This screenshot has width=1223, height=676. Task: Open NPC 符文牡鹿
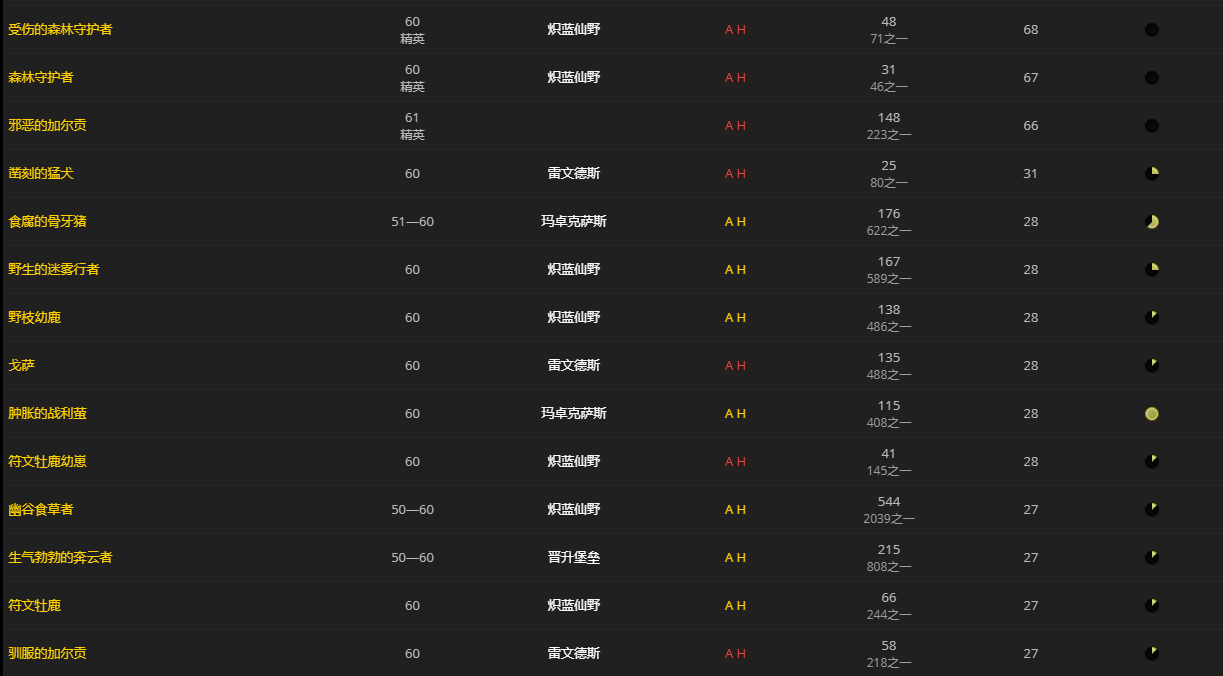point(34,606)
